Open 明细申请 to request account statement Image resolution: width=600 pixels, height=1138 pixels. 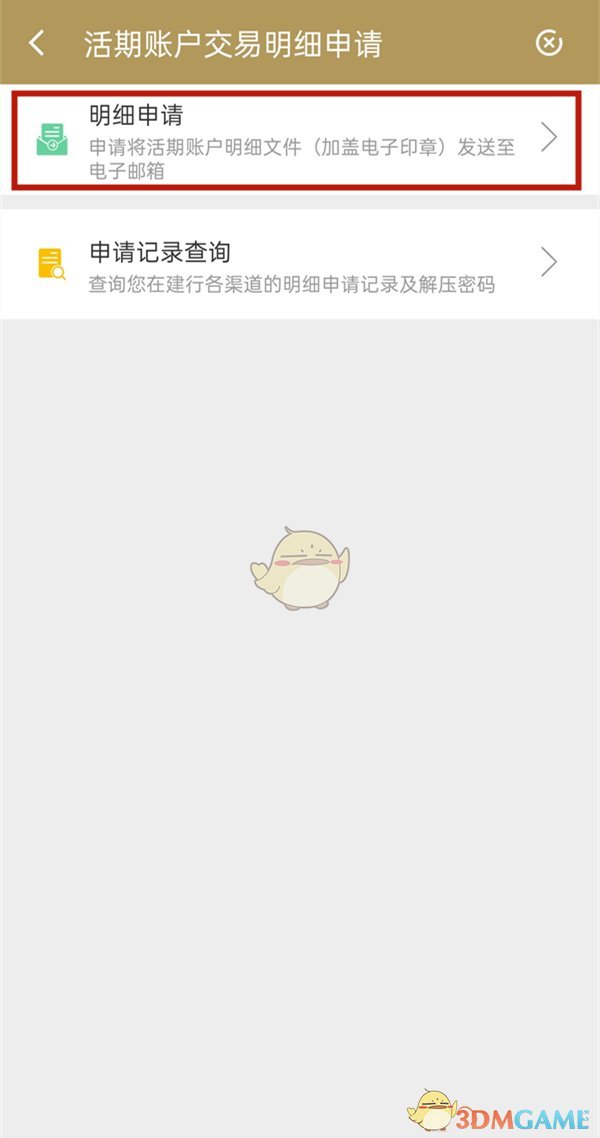click(296, 138)
